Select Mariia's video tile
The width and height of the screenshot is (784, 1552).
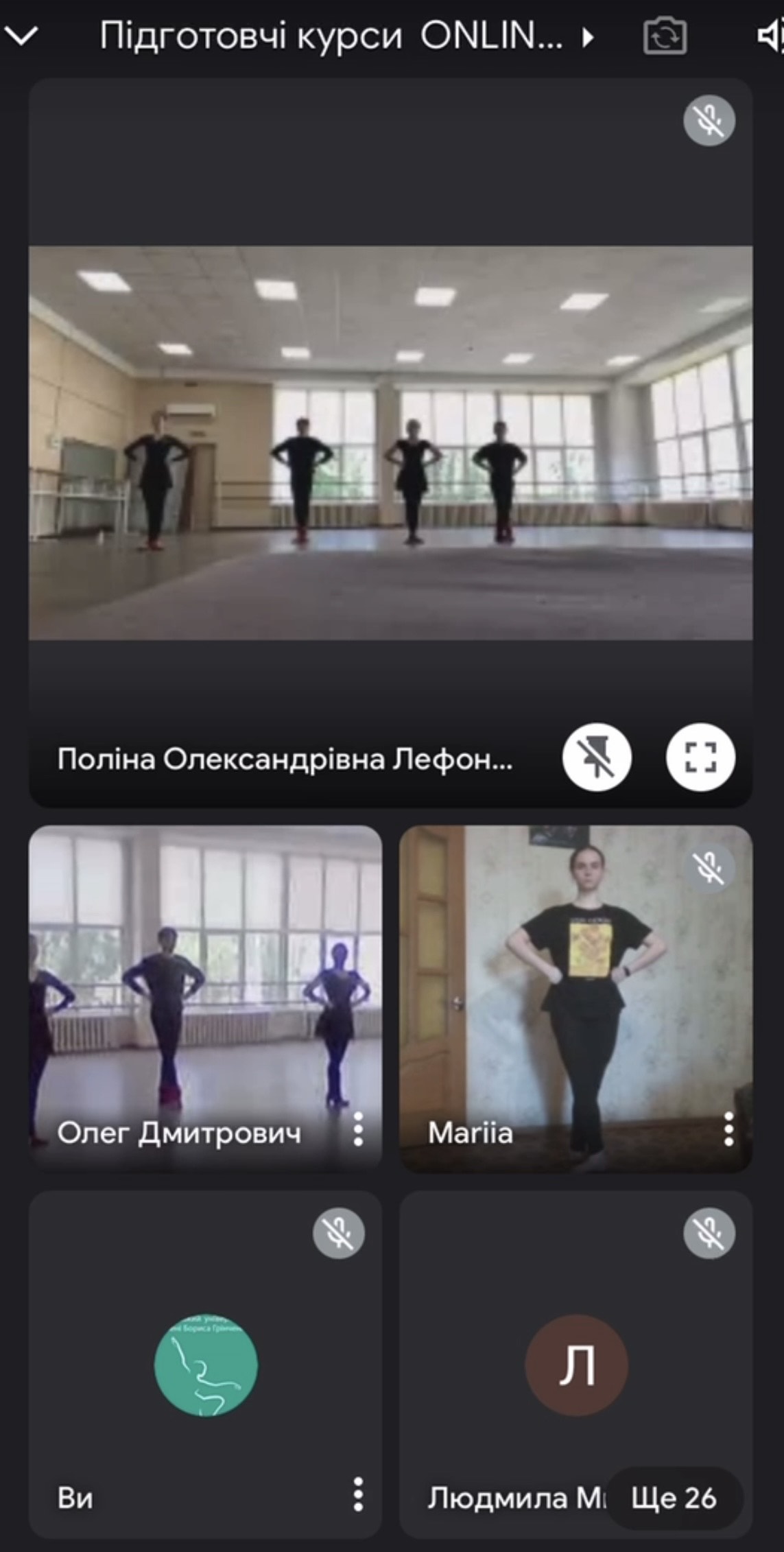pos(575,995)
